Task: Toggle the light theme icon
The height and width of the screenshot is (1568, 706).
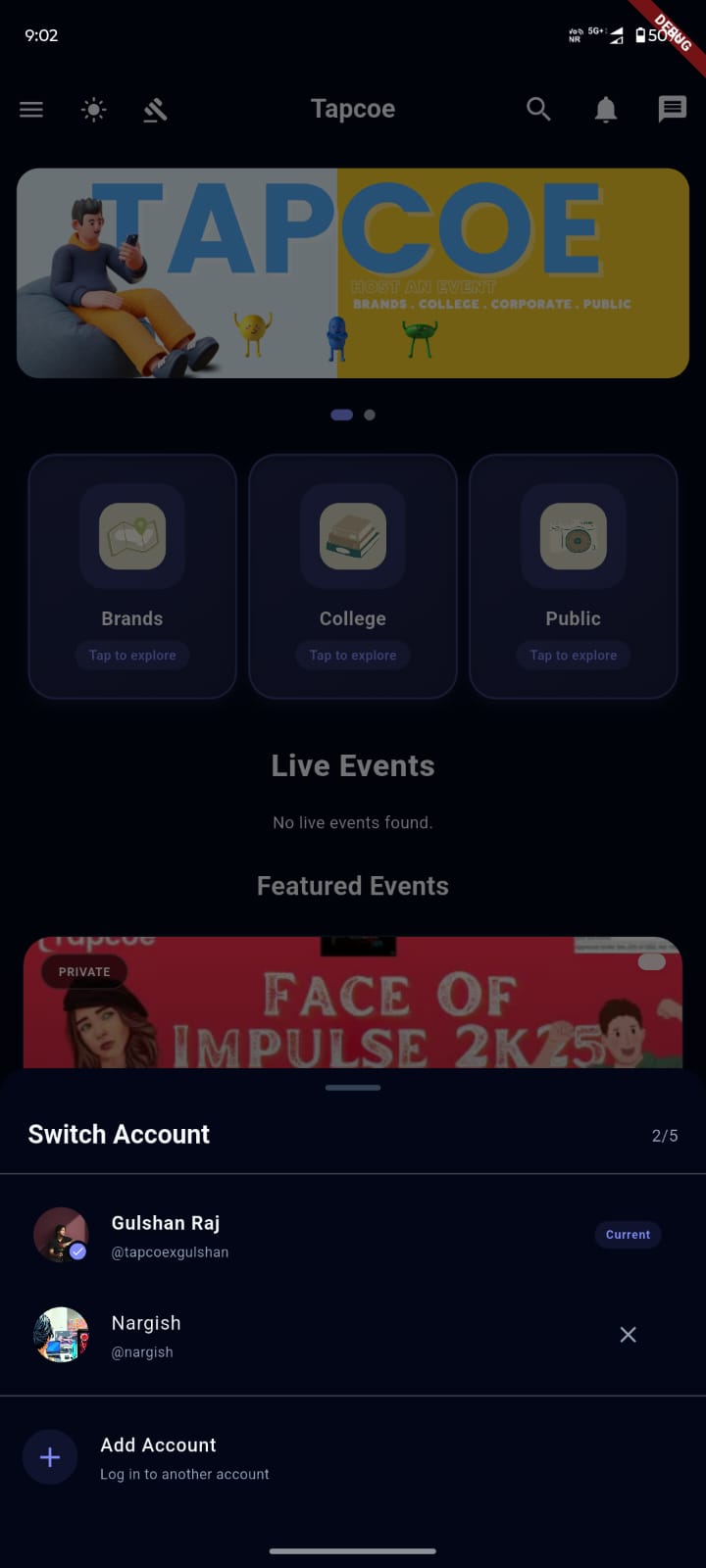Action: point(94,110)
